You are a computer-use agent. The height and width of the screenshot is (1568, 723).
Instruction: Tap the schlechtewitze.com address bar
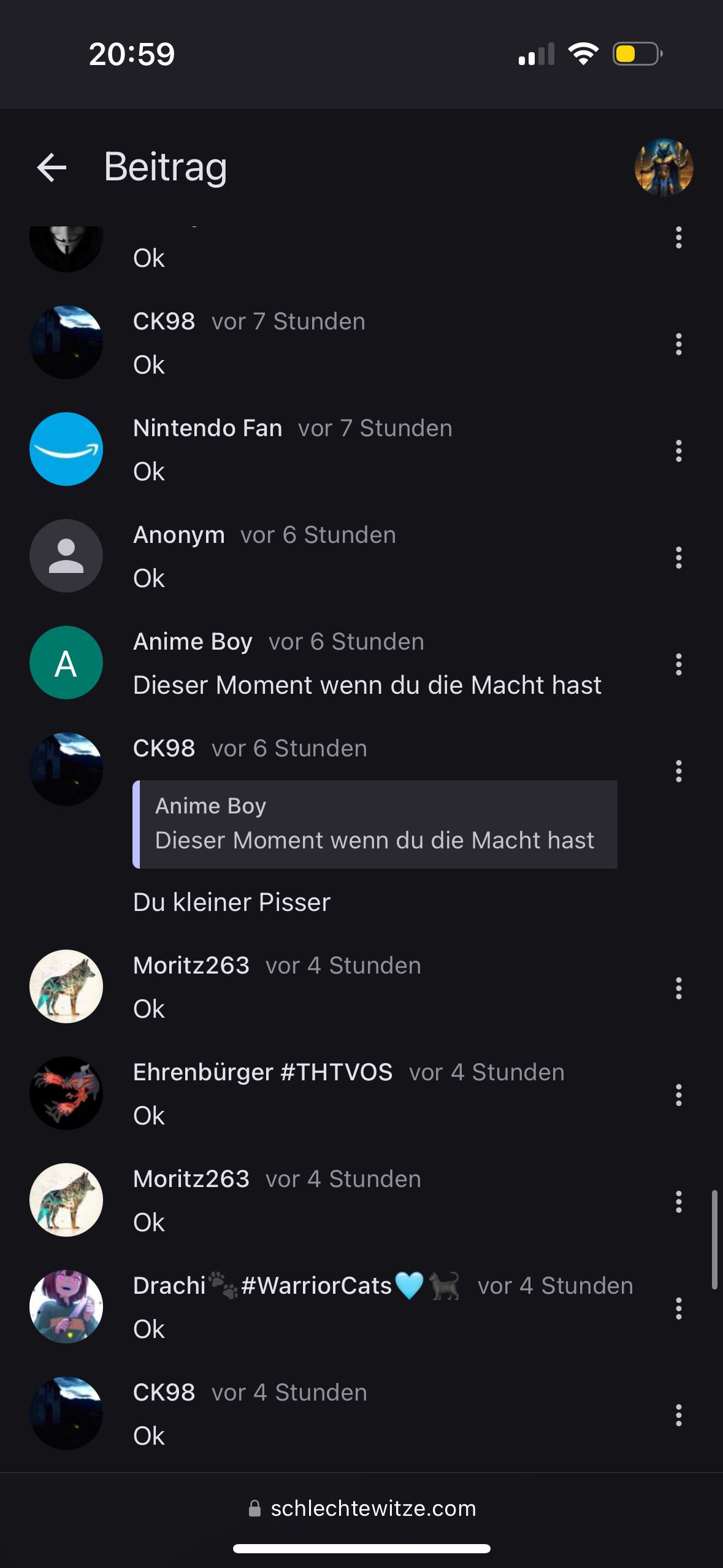(362, 1508)
